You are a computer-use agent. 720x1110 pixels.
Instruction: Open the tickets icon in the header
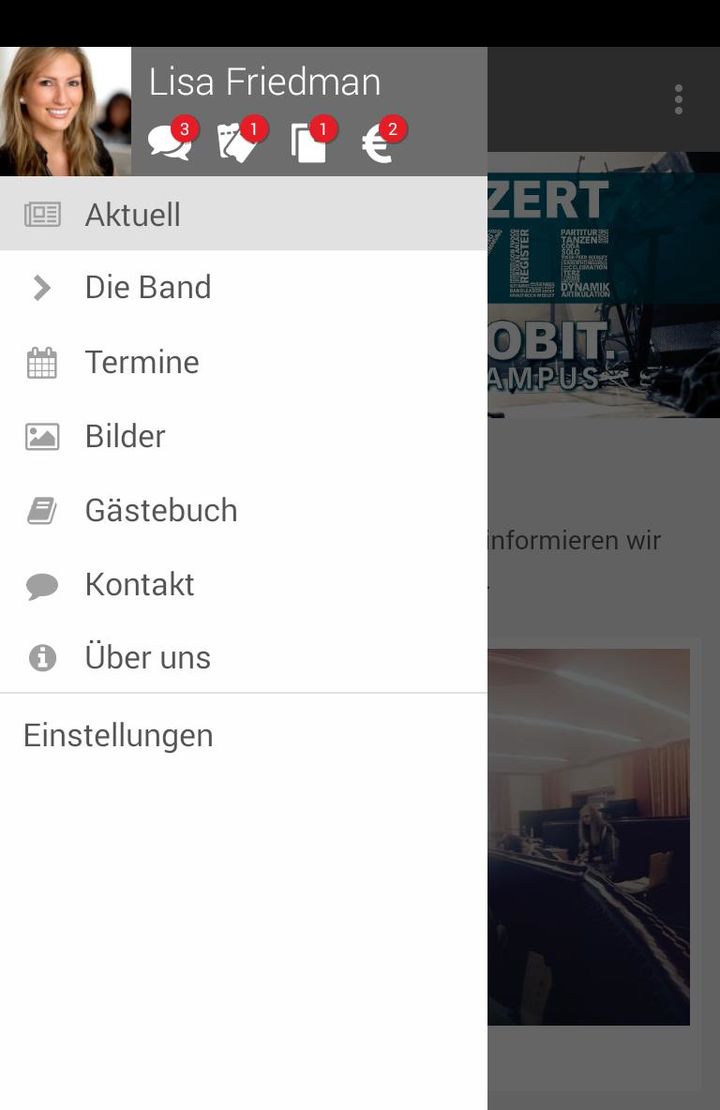coord(240,142)
